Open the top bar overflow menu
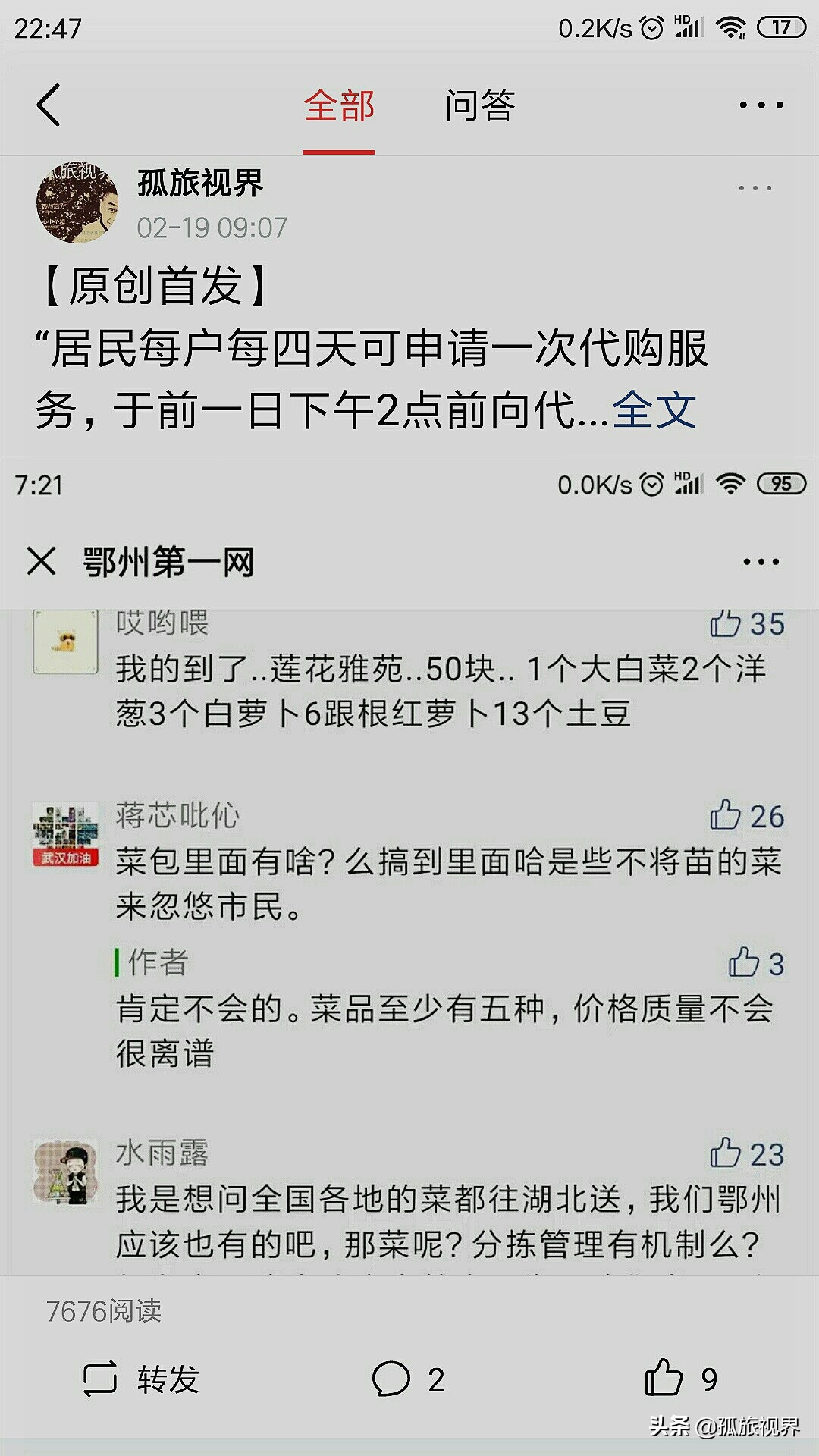 coord(761,105)
